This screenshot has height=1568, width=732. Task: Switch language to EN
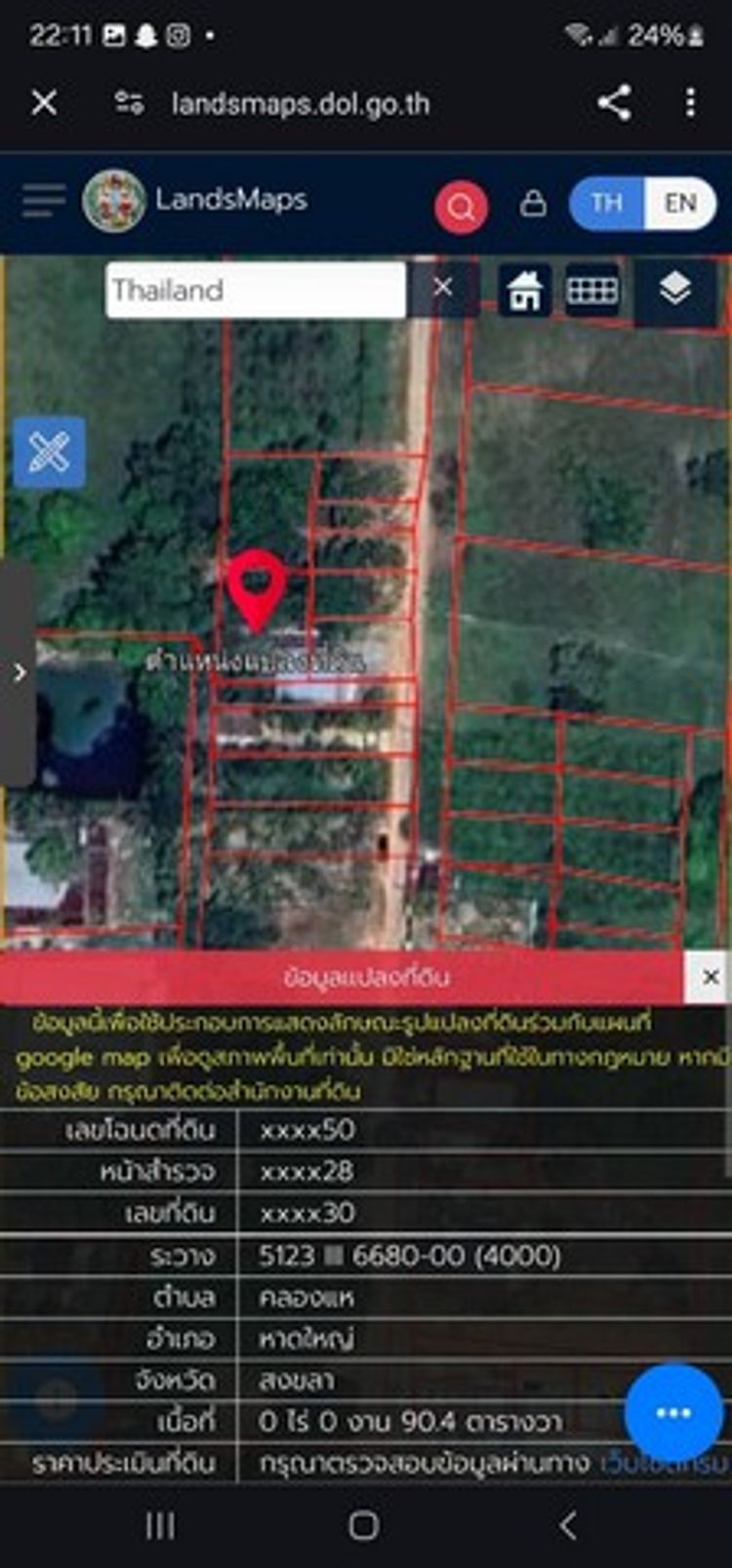coord(679,203)
